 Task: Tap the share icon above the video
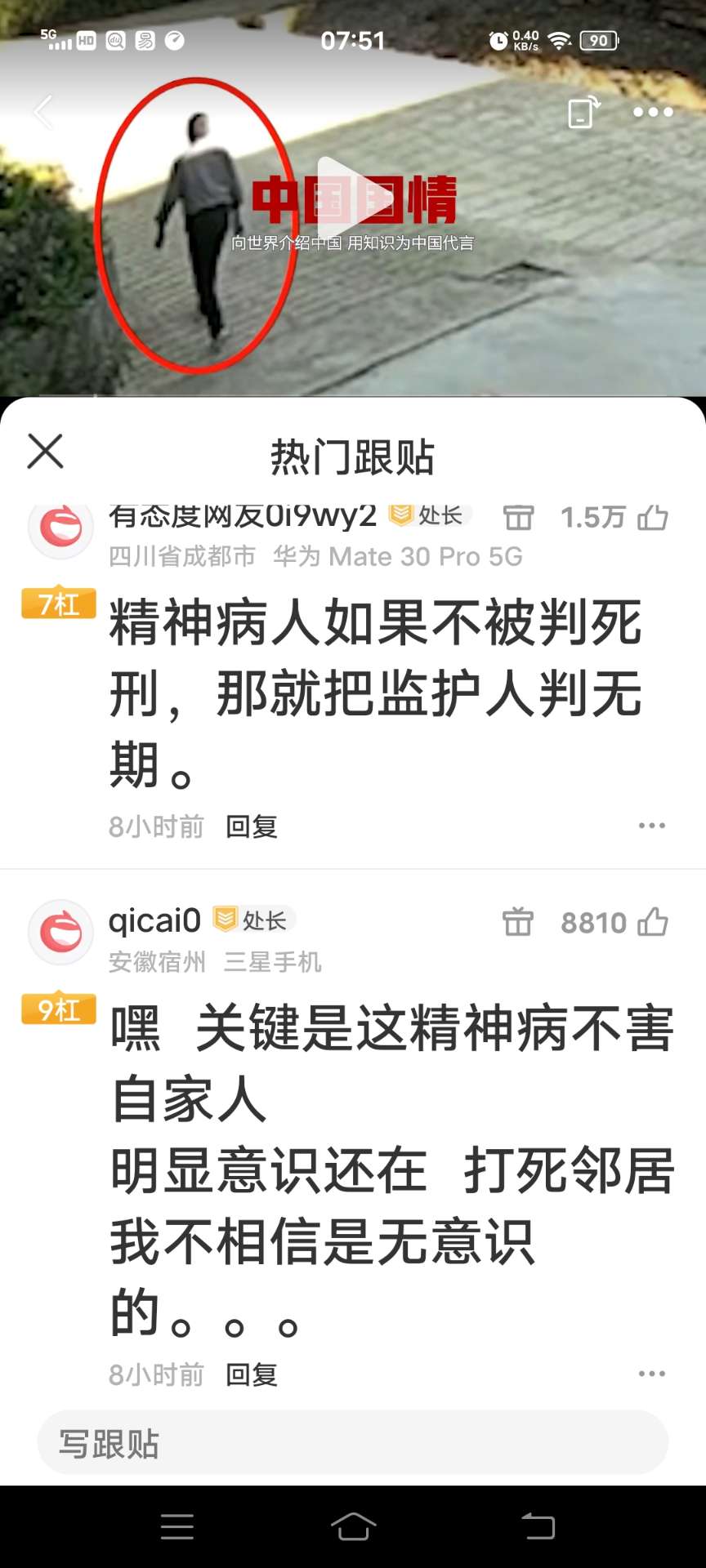pyautogui.click(x=583, y=112)
